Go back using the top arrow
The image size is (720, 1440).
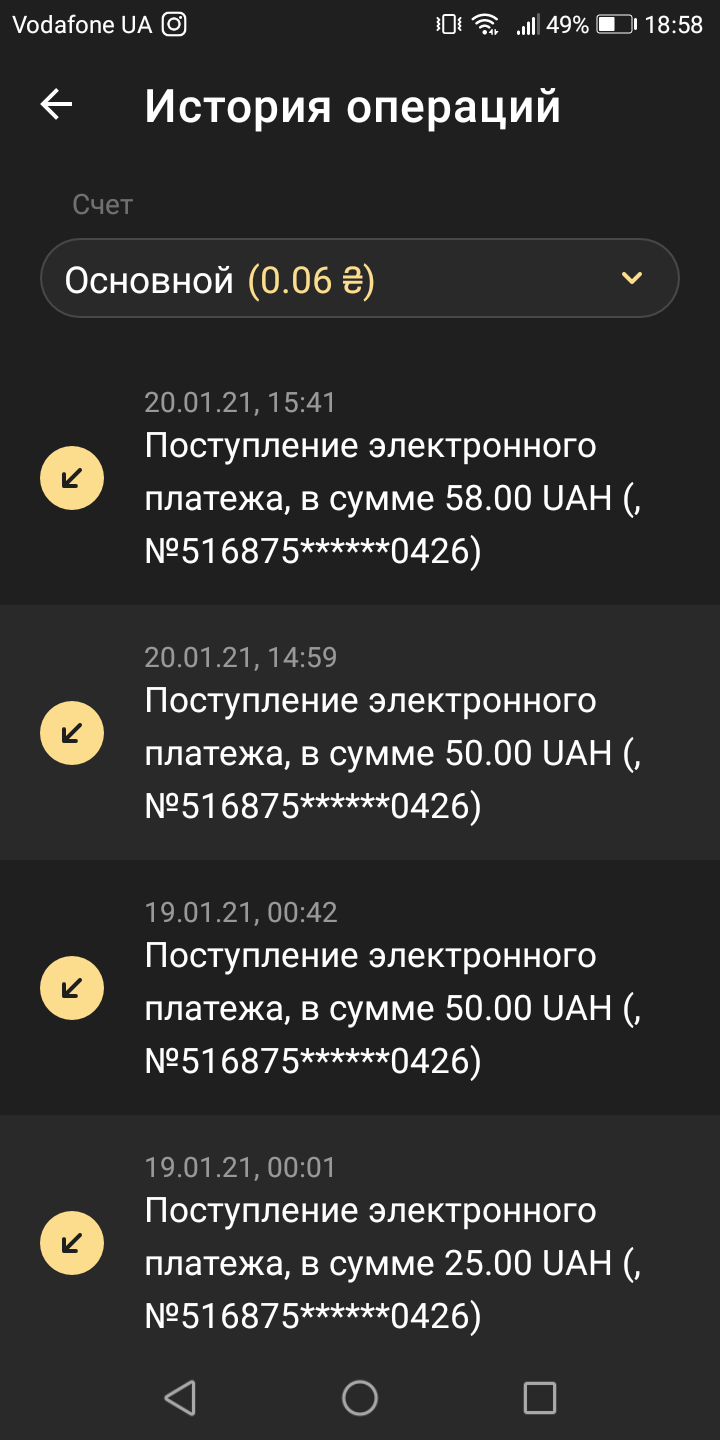point(57,105)
